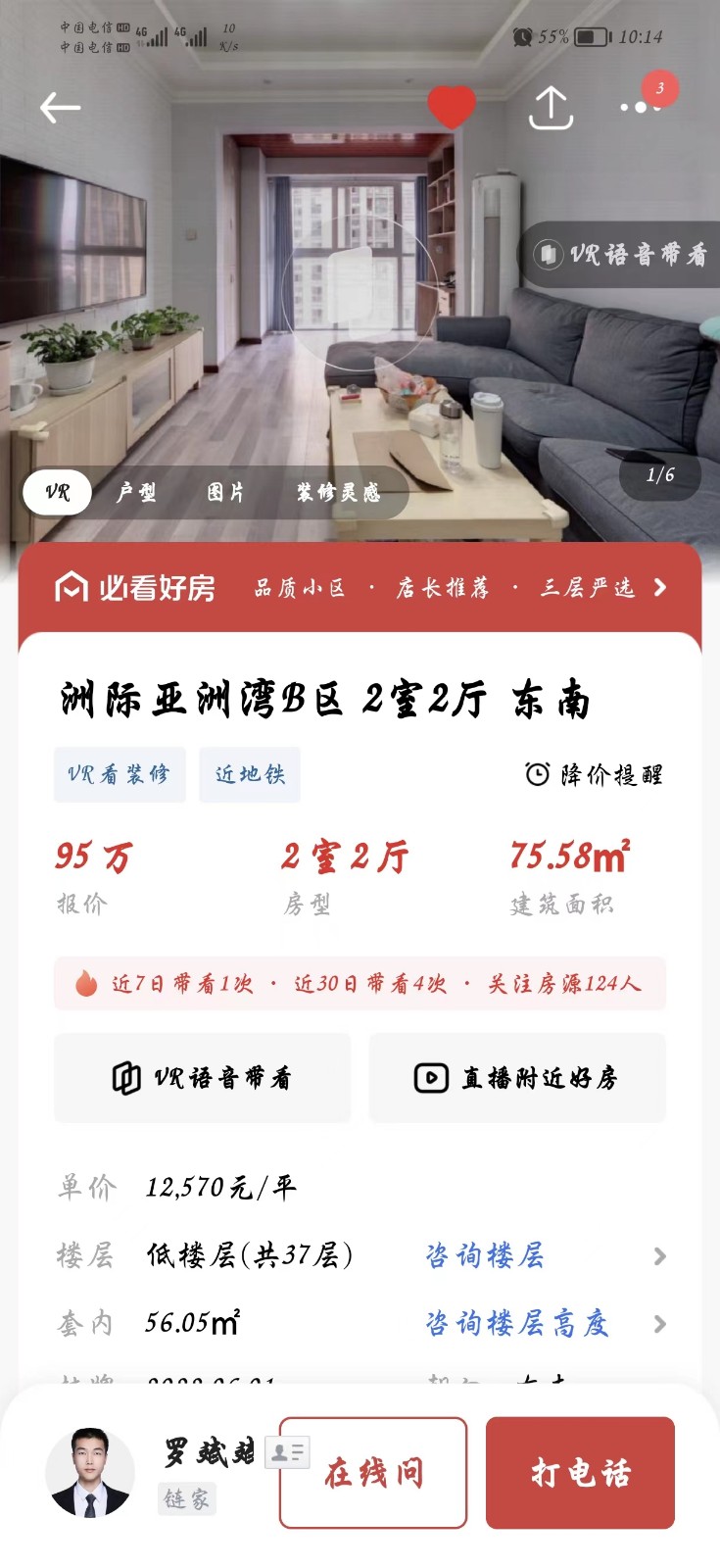Set a 降价提醒 price drop alert
The image size is (720, 1568).
[594, 774]
